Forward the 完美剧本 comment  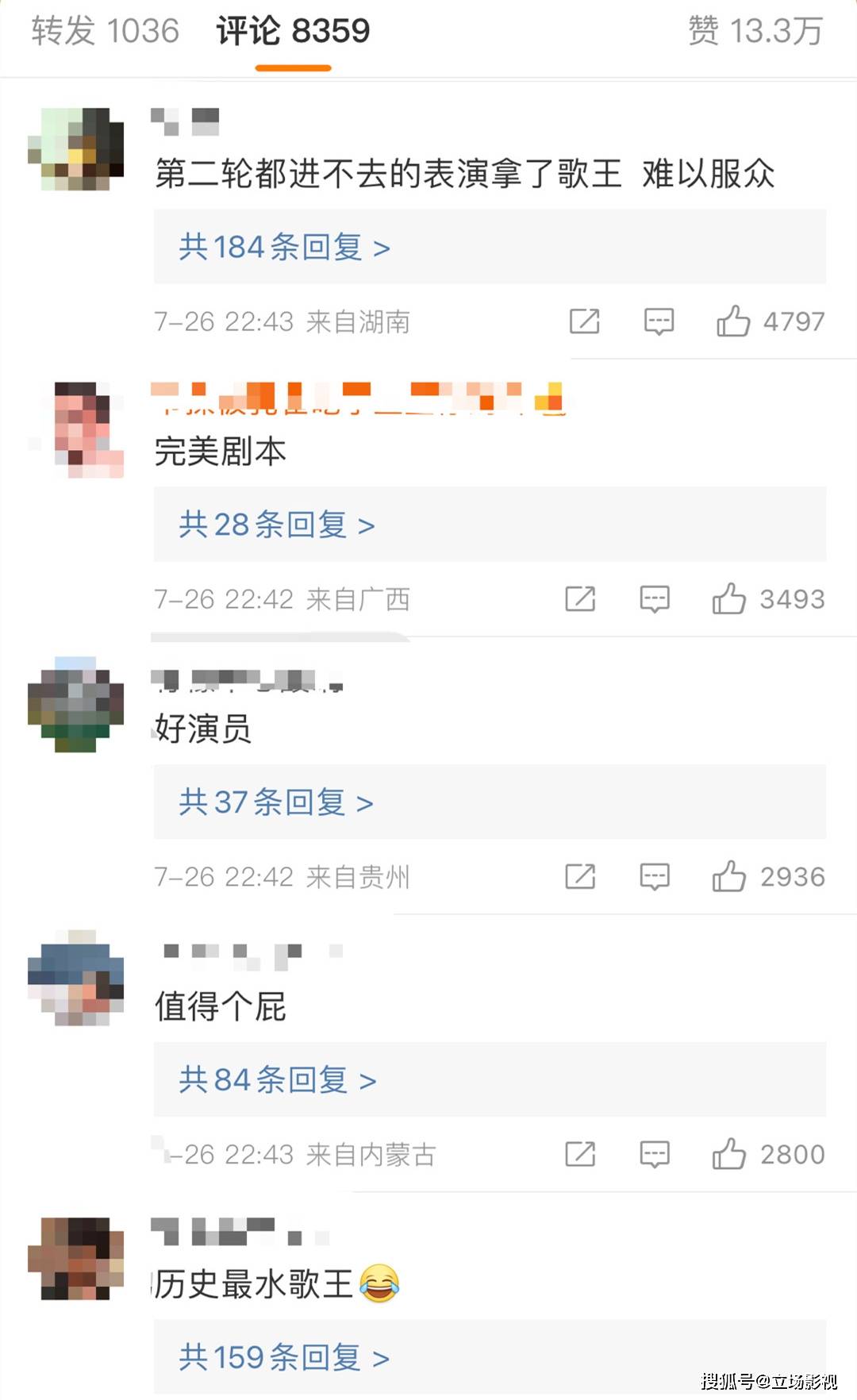click(580, 599)
